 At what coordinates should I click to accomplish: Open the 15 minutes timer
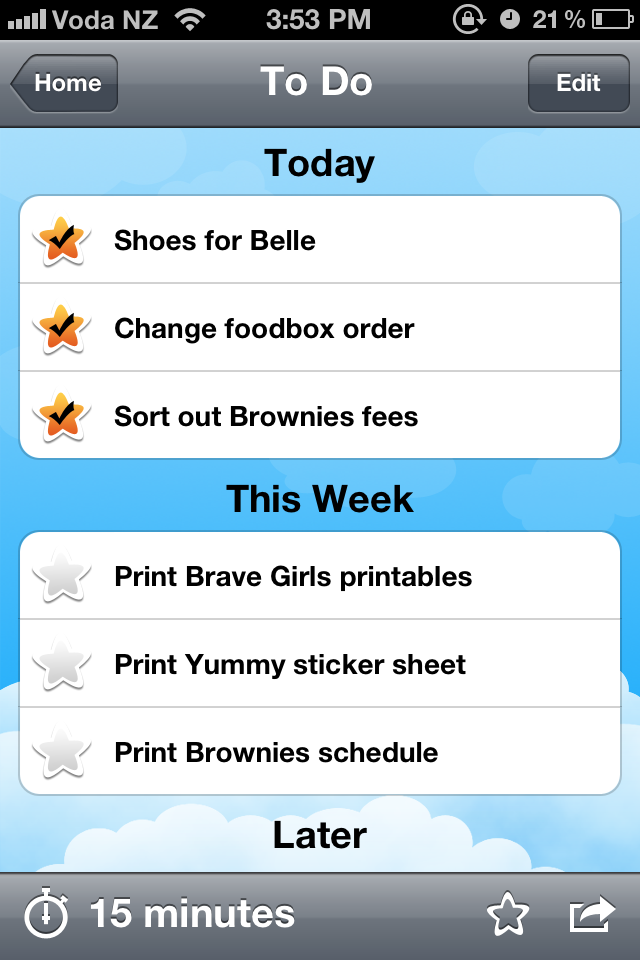click(x=160, y=914)
